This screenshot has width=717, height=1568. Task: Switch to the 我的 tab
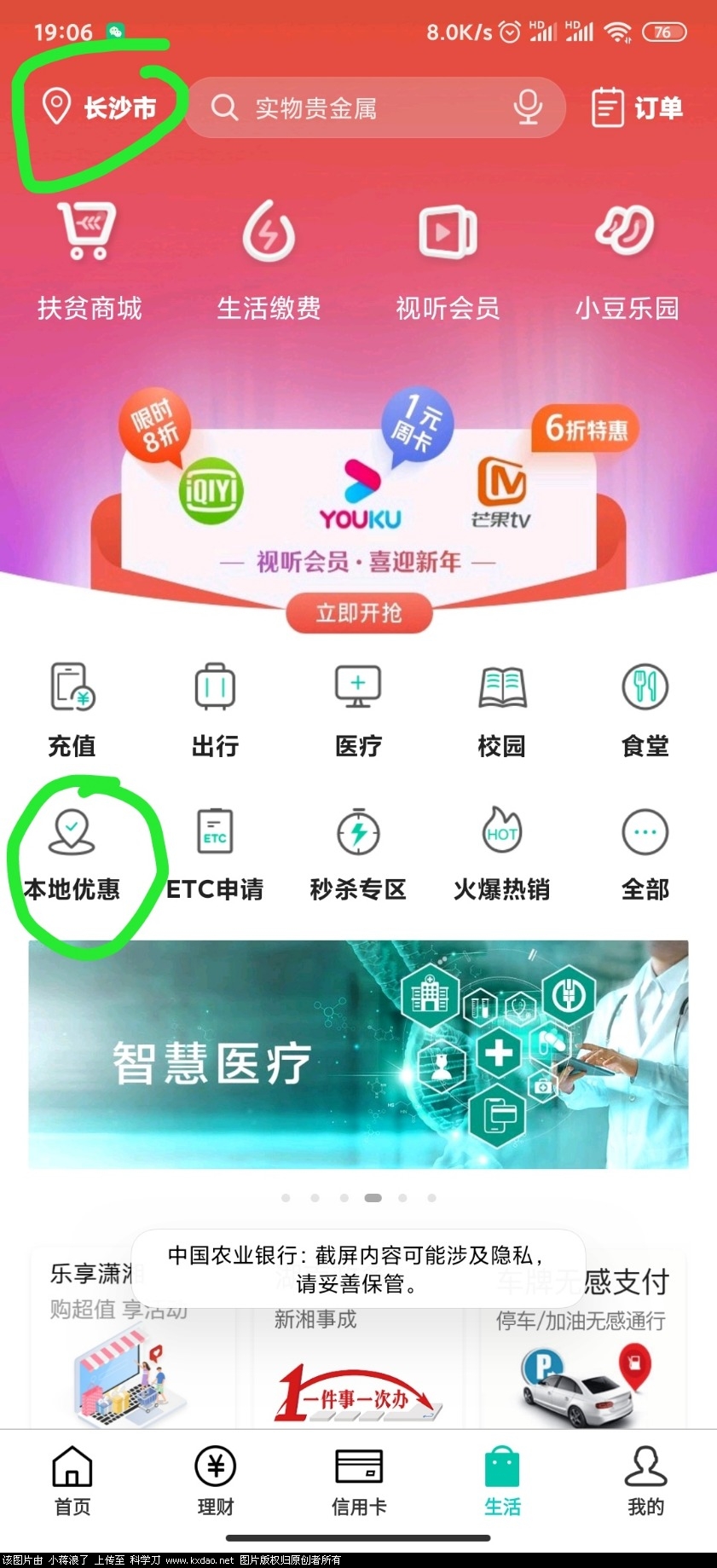[x=645, y=1480]
